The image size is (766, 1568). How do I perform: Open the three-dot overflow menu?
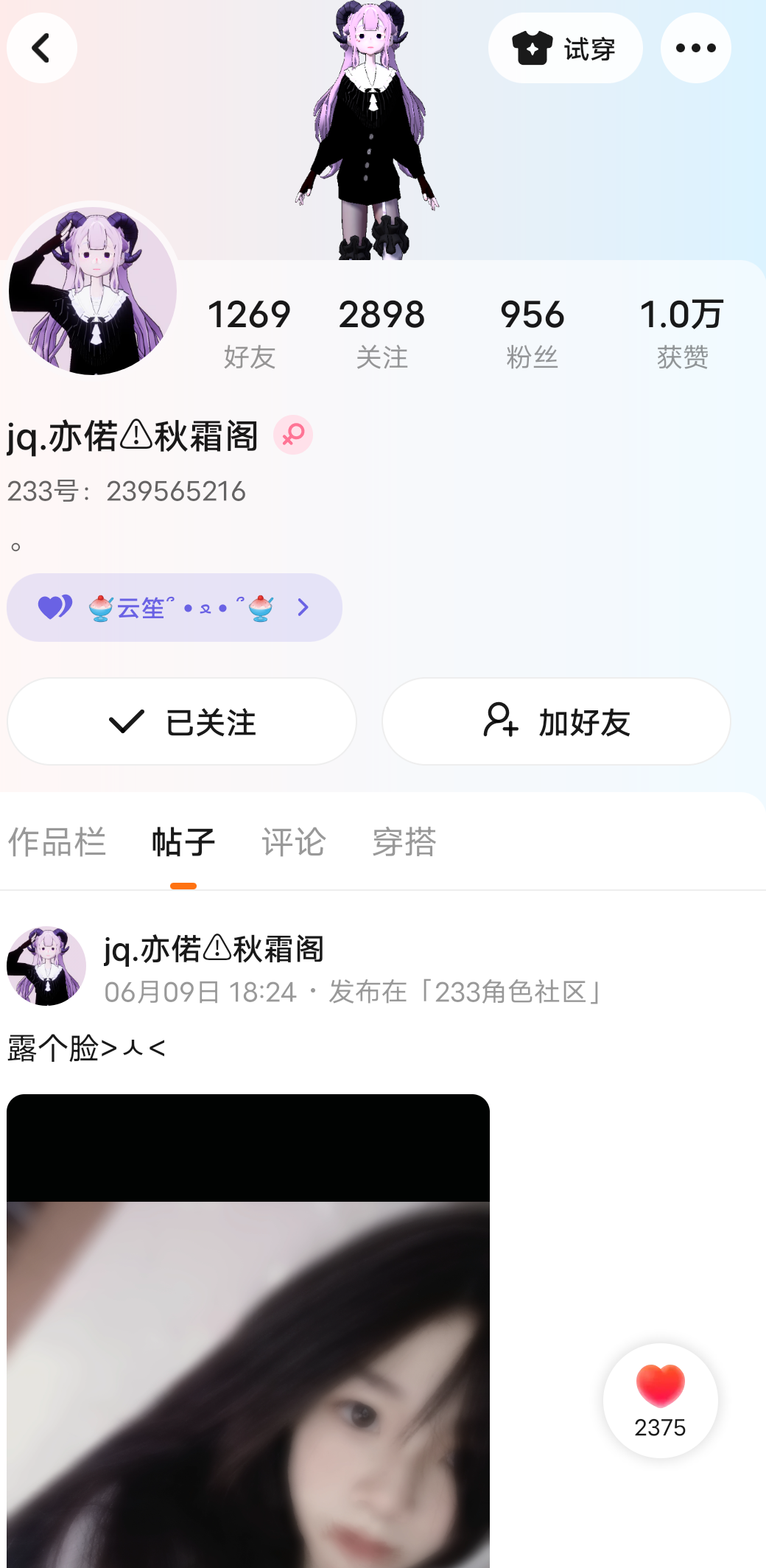tap(695, 49)
